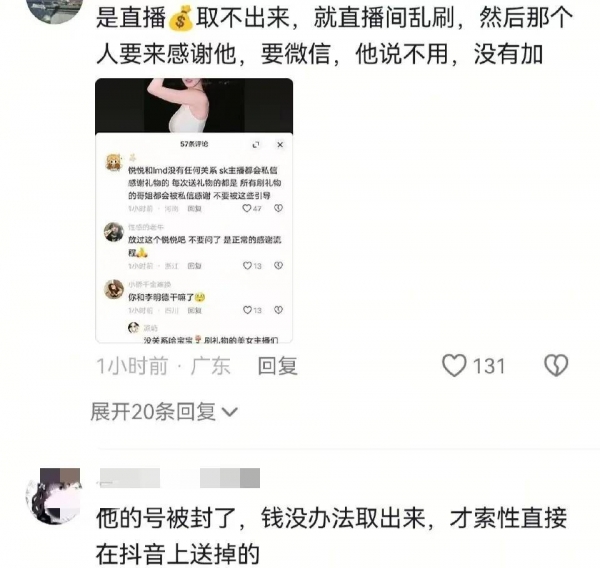Expand 展开20条回复 to see the replies

[165, 412]
